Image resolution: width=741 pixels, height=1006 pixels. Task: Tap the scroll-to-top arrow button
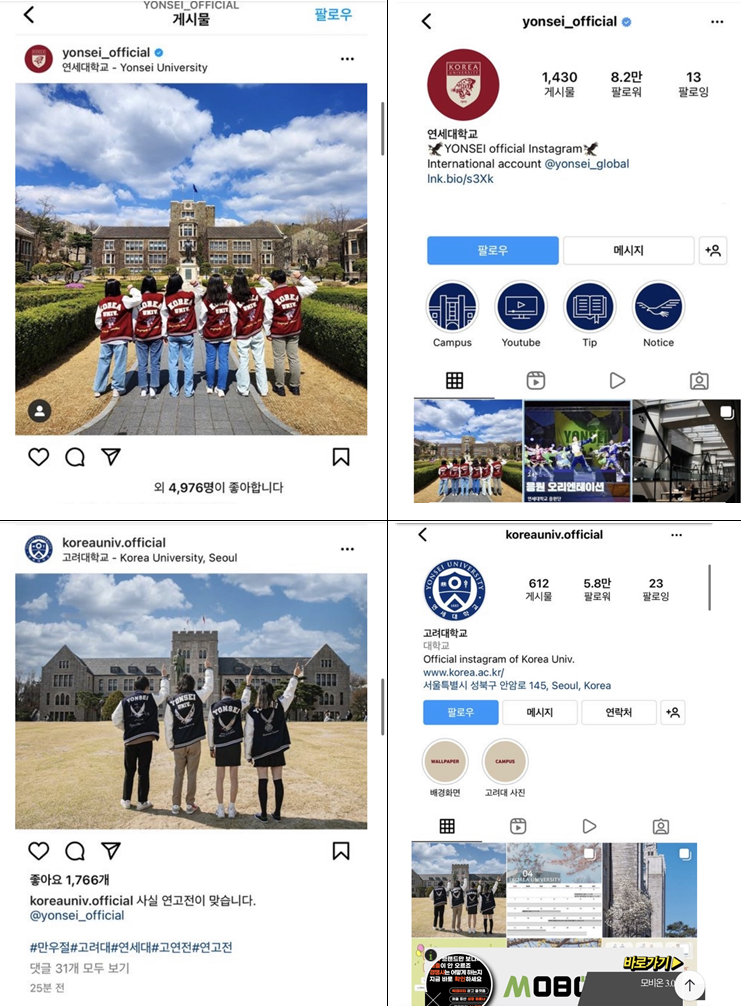point(689,985)
